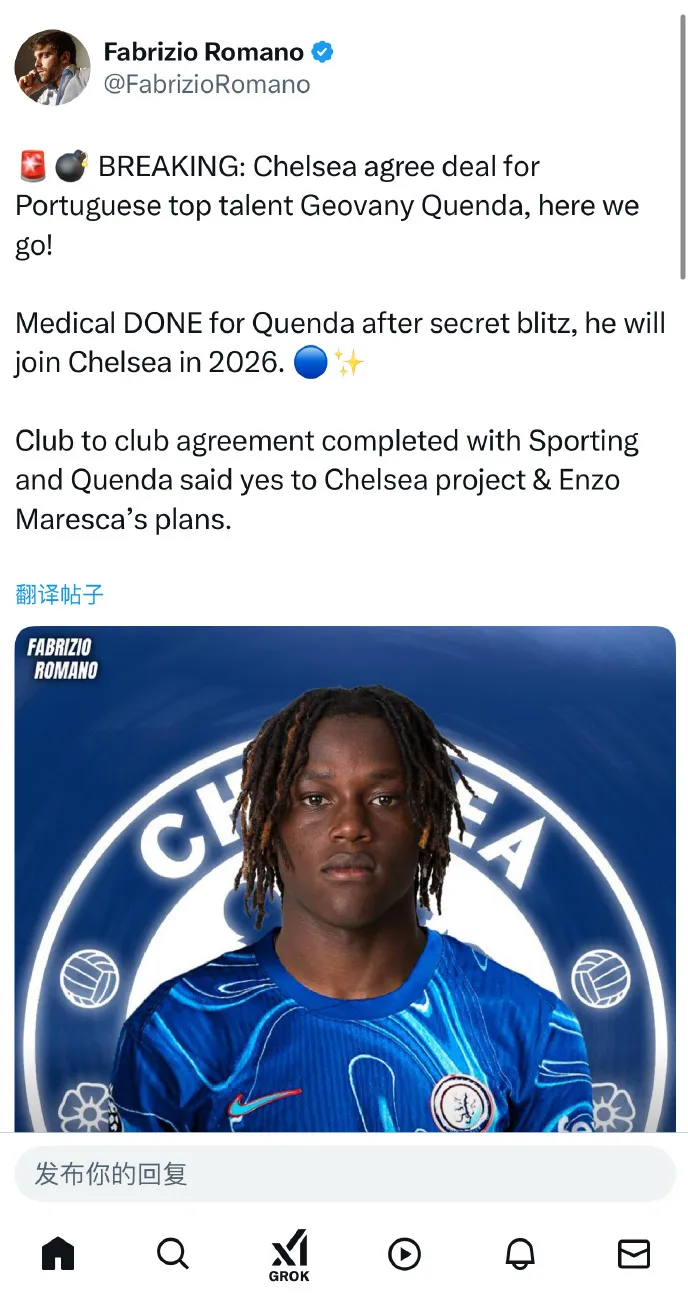Open Fabrizio Romano's profile picture
This screenshot has height=1306, width=688.
tap(52, 67)
